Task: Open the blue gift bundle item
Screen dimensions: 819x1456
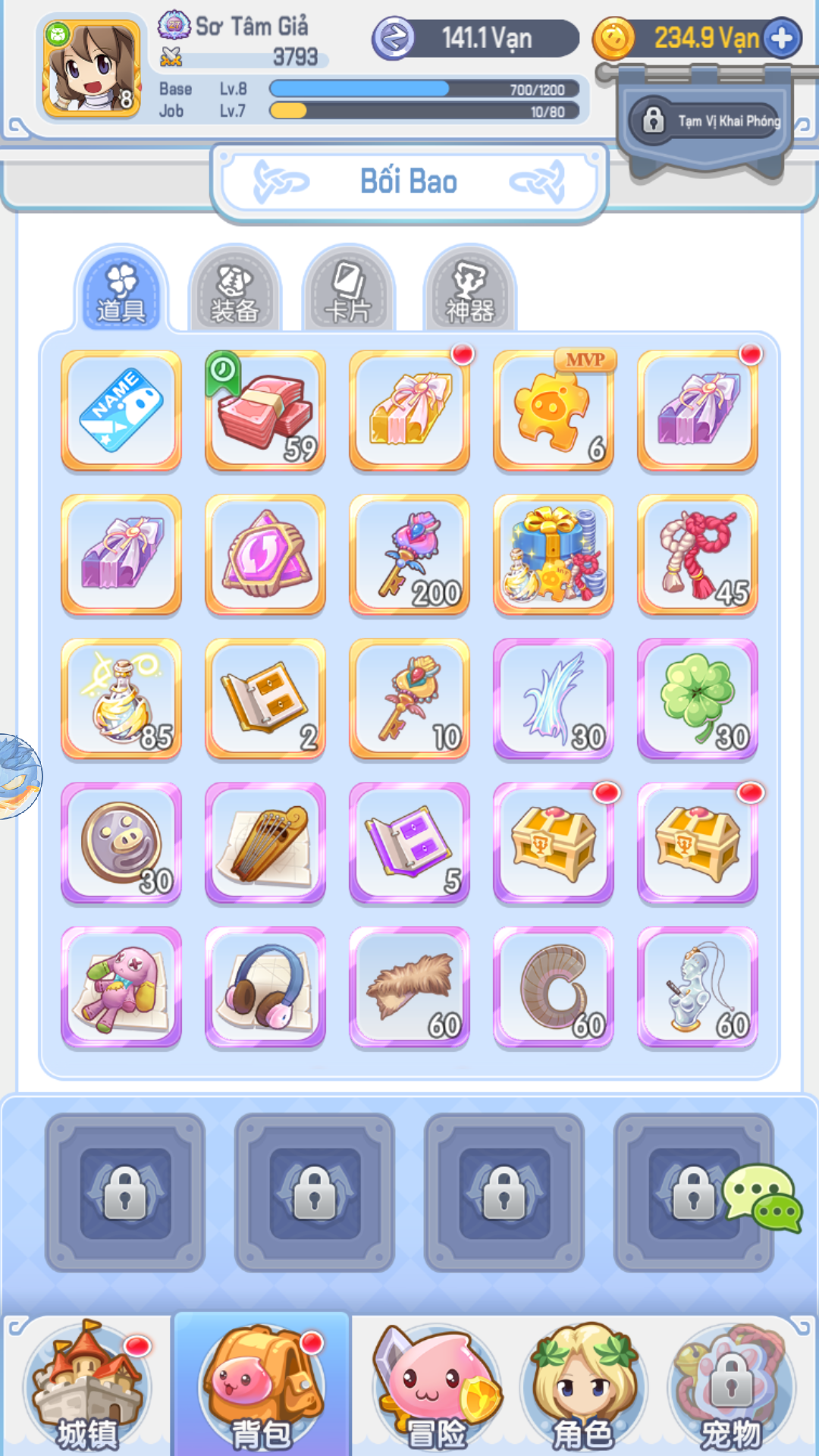Action: click(554, 555)
